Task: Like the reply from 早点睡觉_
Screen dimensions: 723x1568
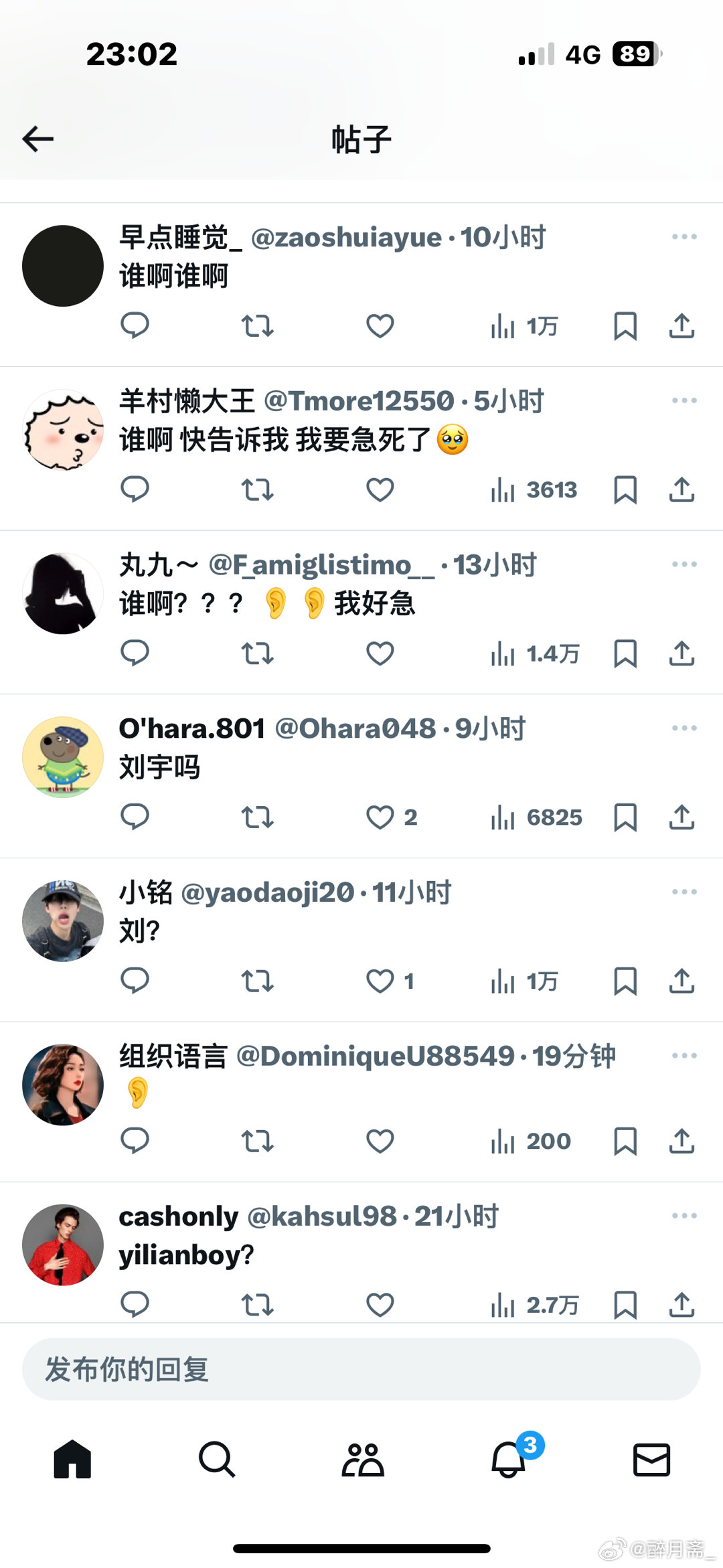Action: tap(380, 326)
